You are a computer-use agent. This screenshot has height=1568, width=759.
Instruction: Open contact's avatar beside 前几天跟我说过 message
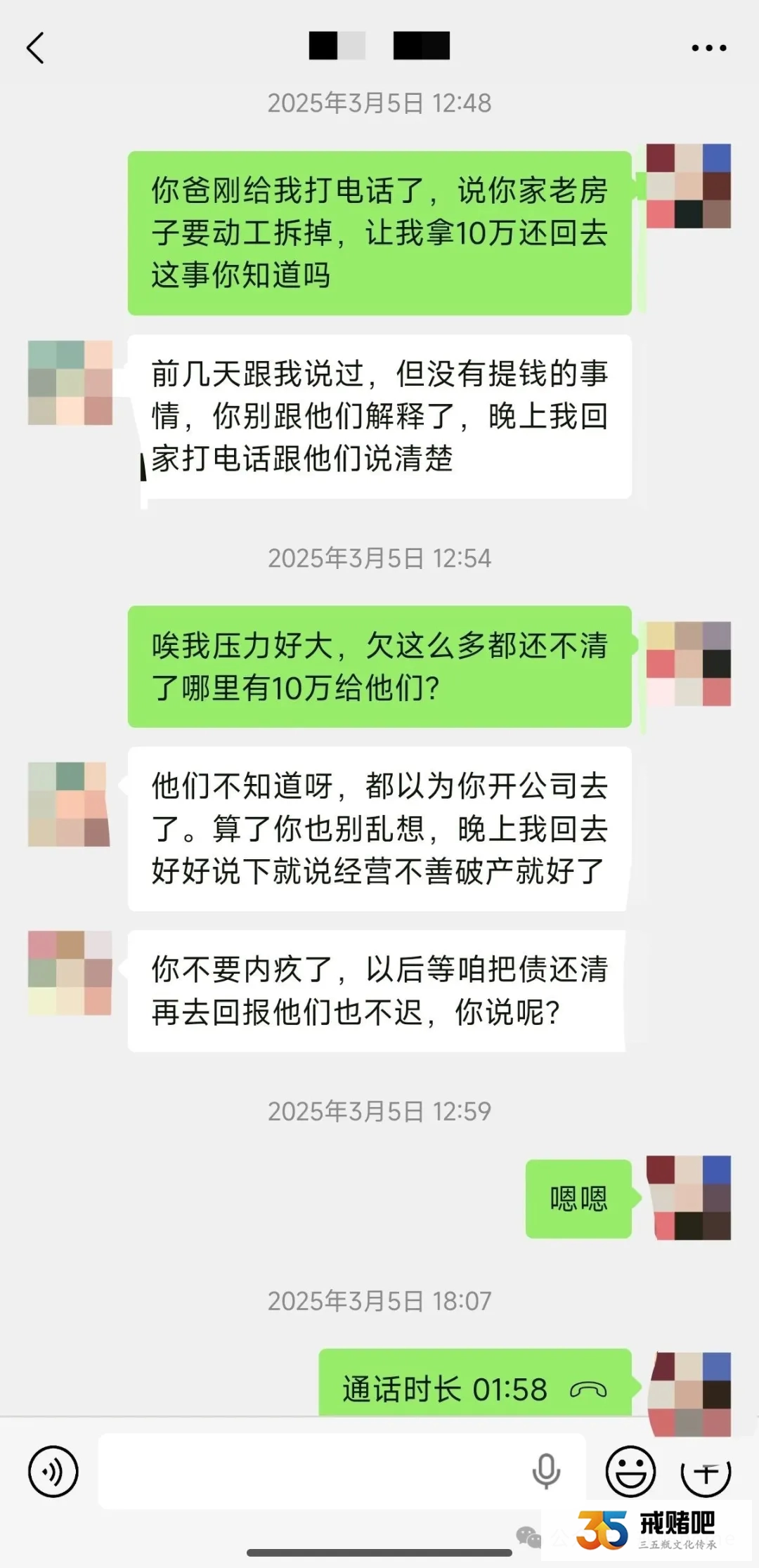70,383
